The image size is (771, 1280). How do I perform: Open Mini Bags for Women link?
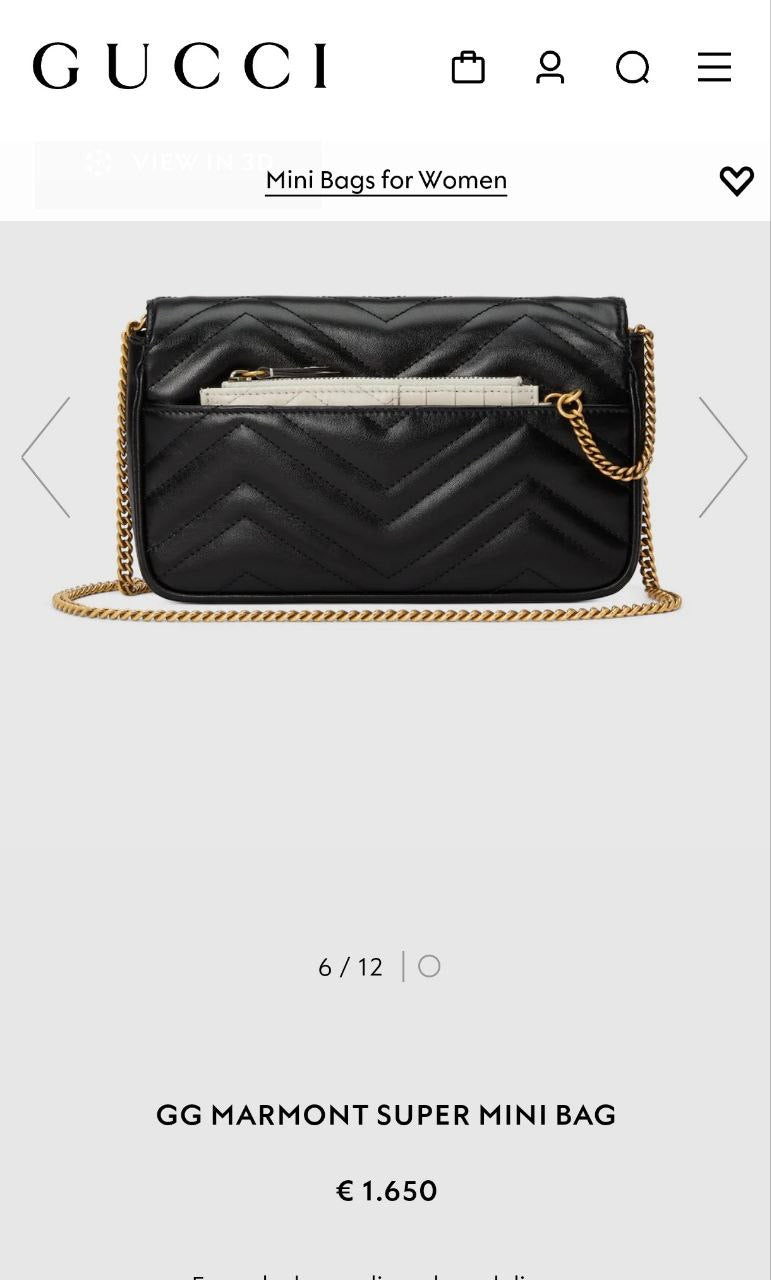point(386,180)
